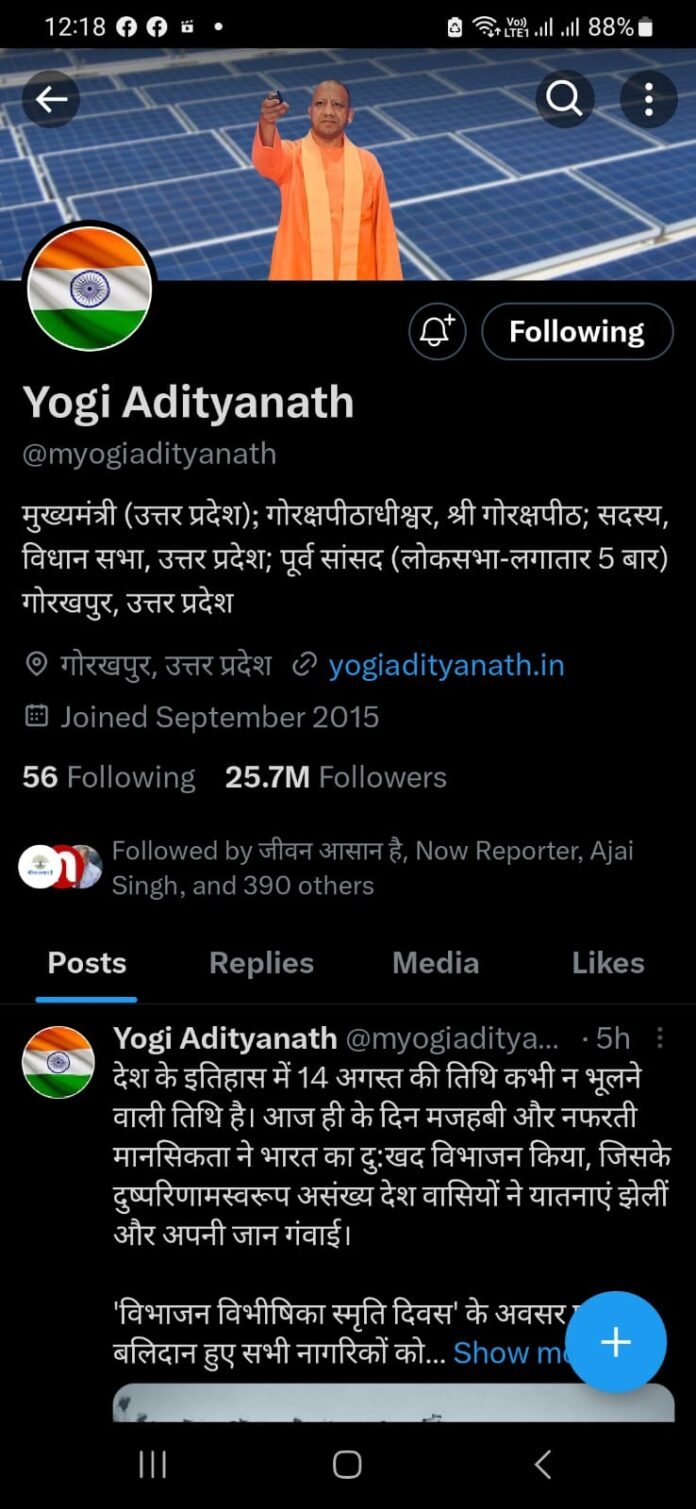This screenshot has width=696, height=1509.
Task: Open the profile overflow menu
Action: point(648,98)
